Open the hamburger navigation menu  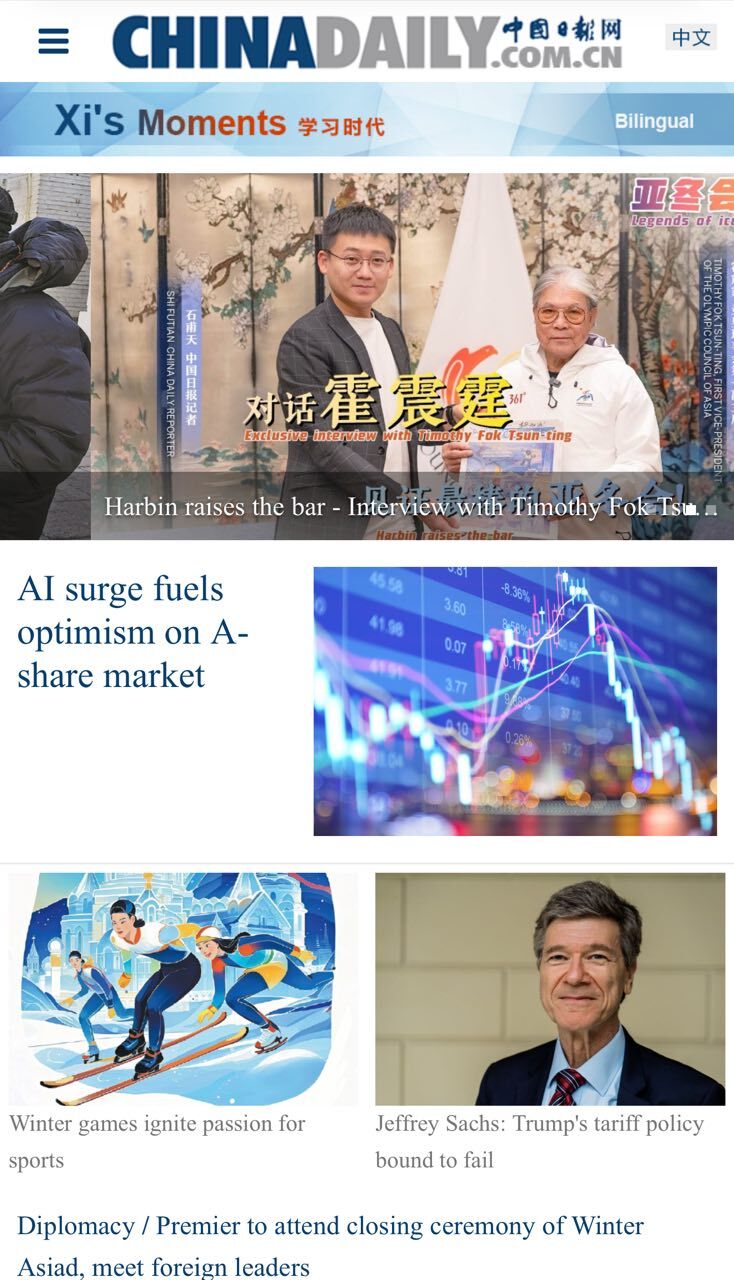click(53, 41)
